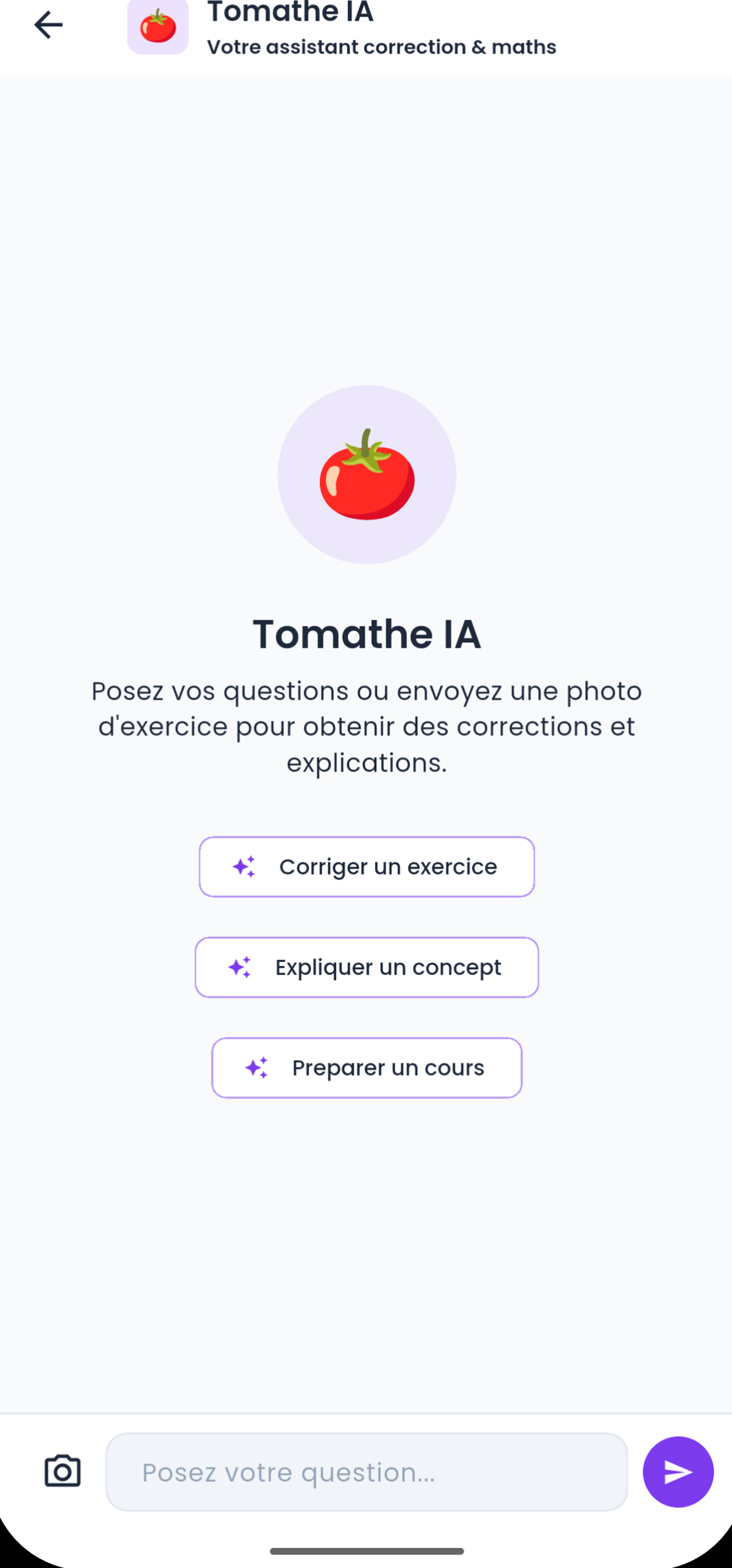Click the purple circle around the send arrow

(x=678, y=1472)
